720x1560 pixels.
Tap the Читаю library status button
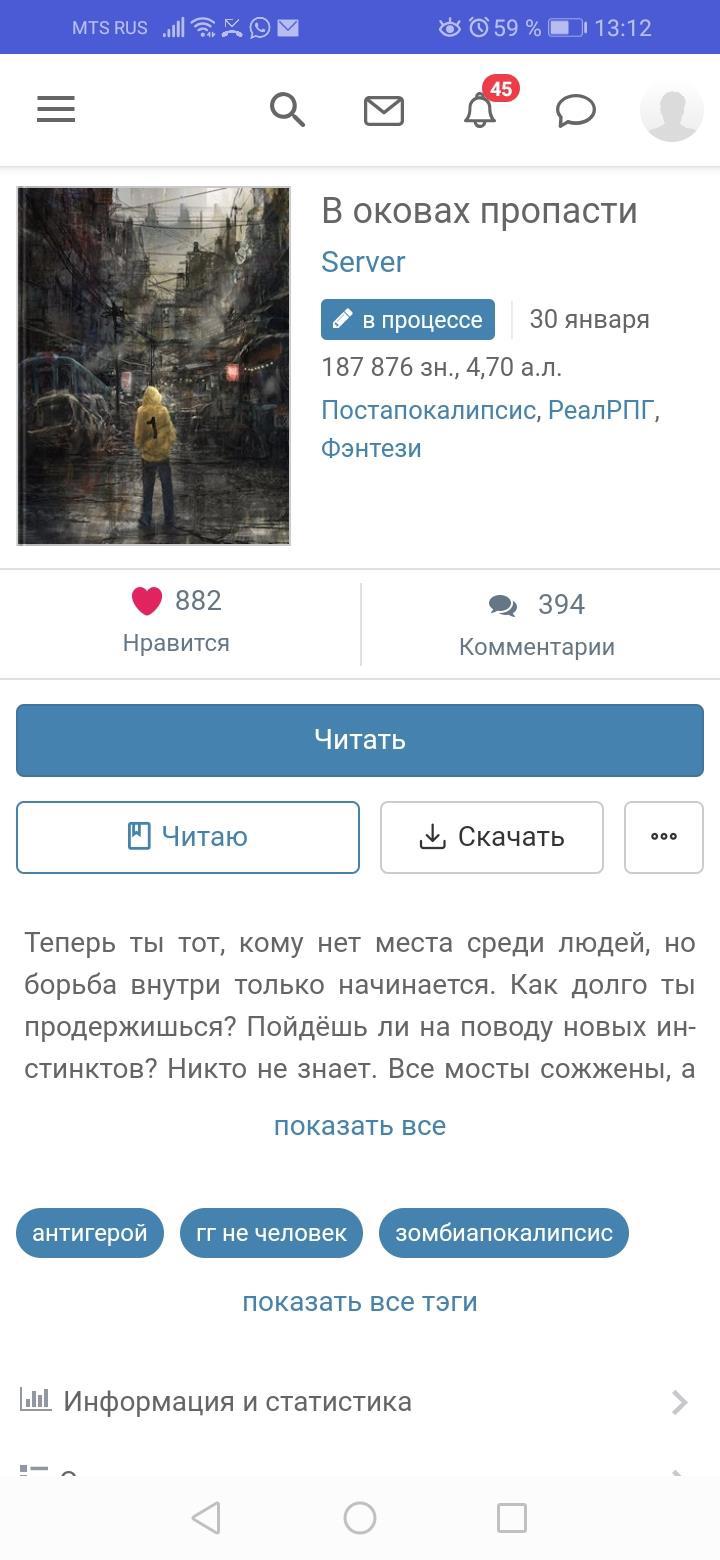coord(188,837)
